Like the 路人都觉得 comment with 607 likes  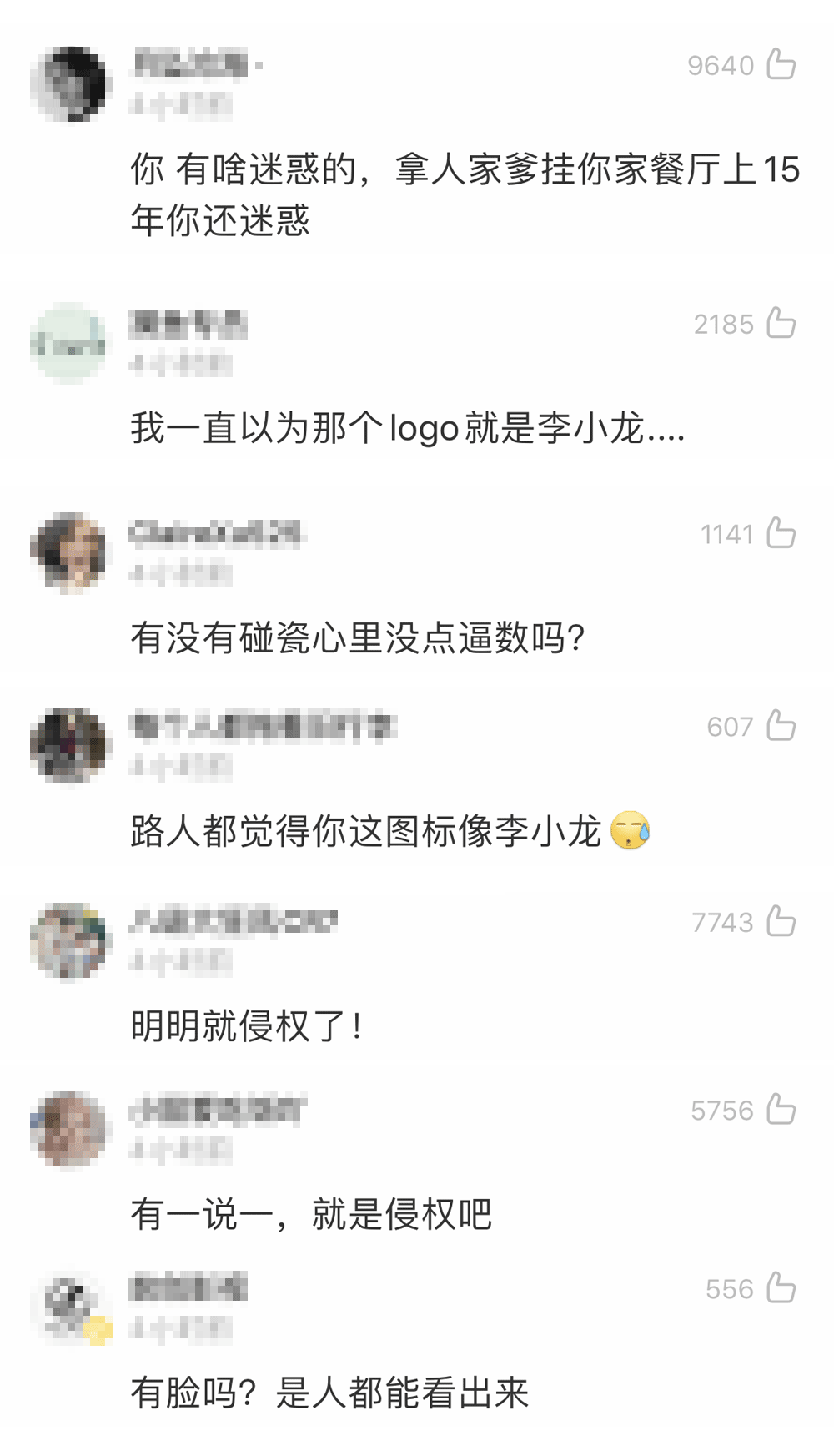click(x=781, y=726)
